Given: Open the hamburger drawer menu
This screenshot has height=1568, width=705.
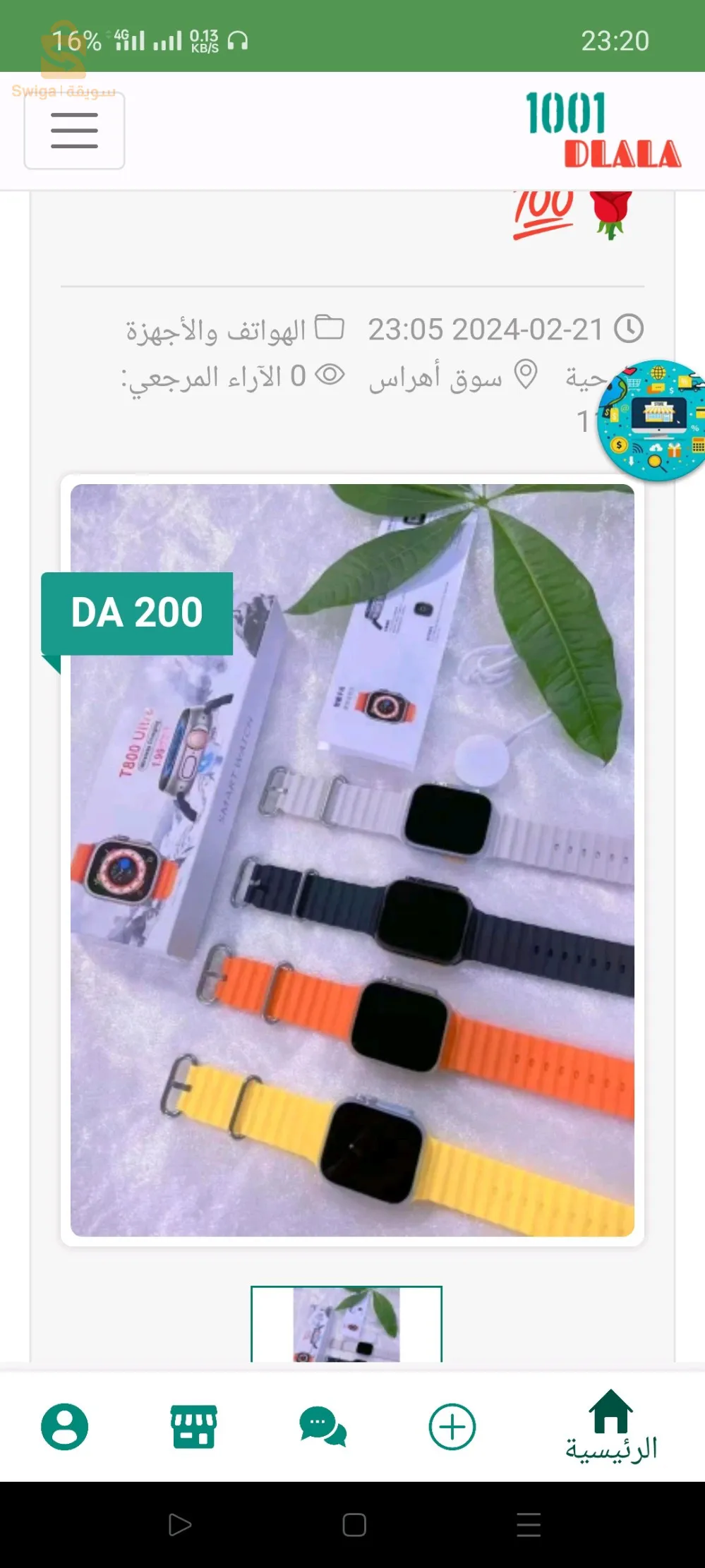Looking at the screenshot, I should click(x=74, y=131).
